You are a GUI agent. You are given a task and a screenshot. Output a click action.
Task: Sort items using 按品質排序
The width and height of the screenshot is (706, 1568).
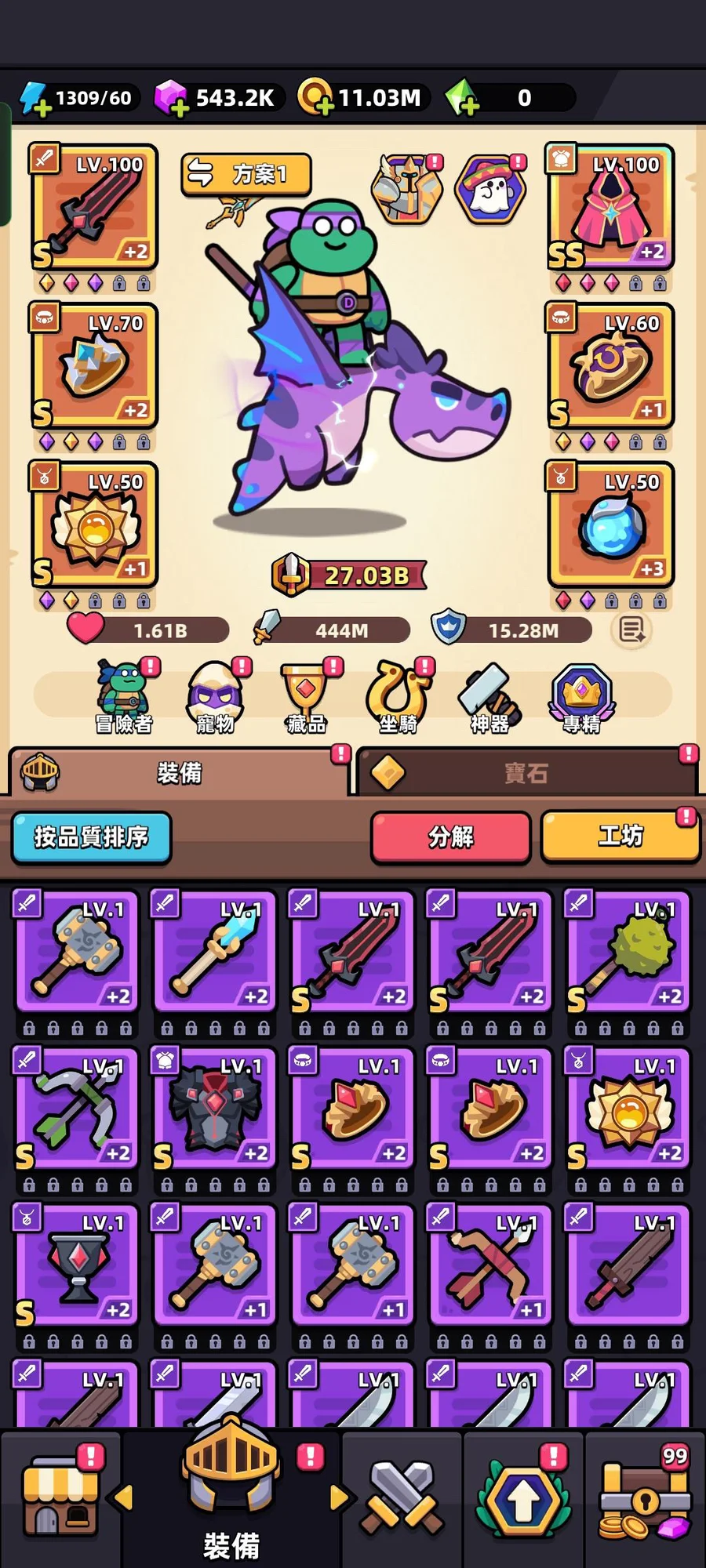(x=91, y=837)
